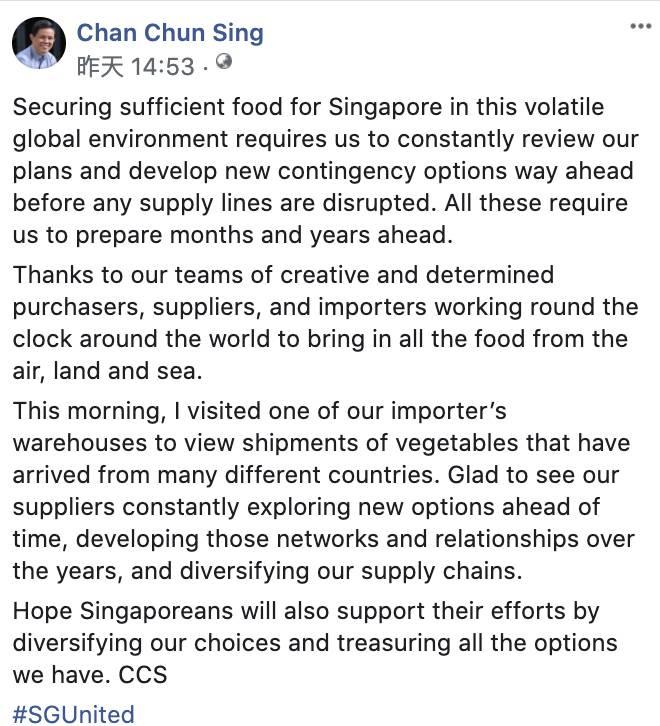Open the #SGUnited hashtag
This screenshot has width=660, height=726.
(69, 713)
